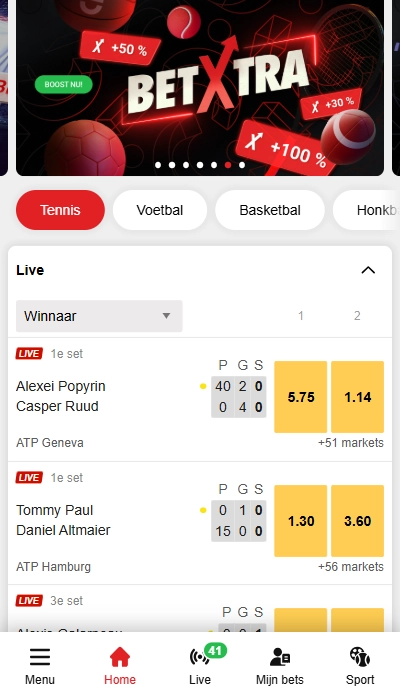Switch to the Sport tab
400x700 pixels.
click(x=360, y=667)
